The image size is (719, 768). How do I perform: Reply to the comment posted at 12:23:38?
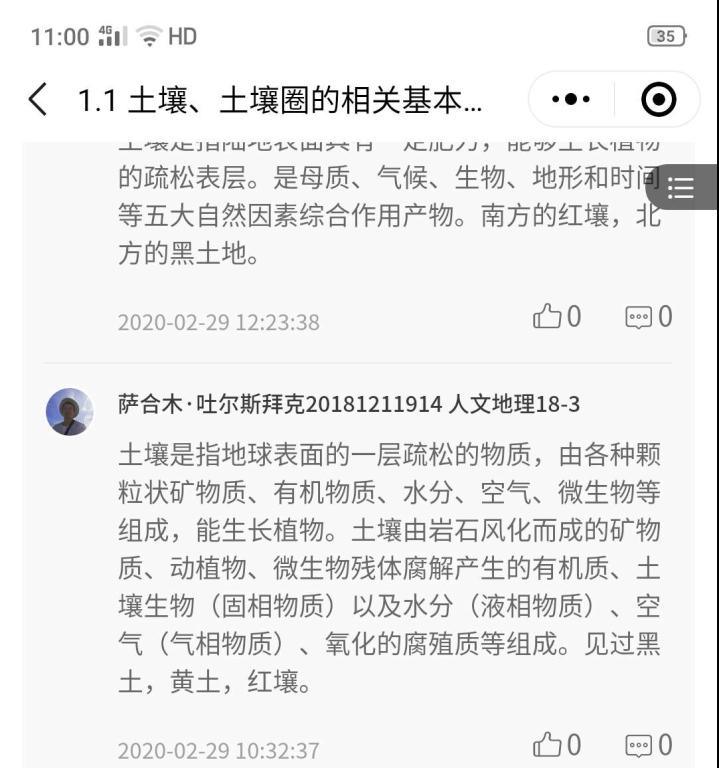pyautogui.click(x=648, y=317)
